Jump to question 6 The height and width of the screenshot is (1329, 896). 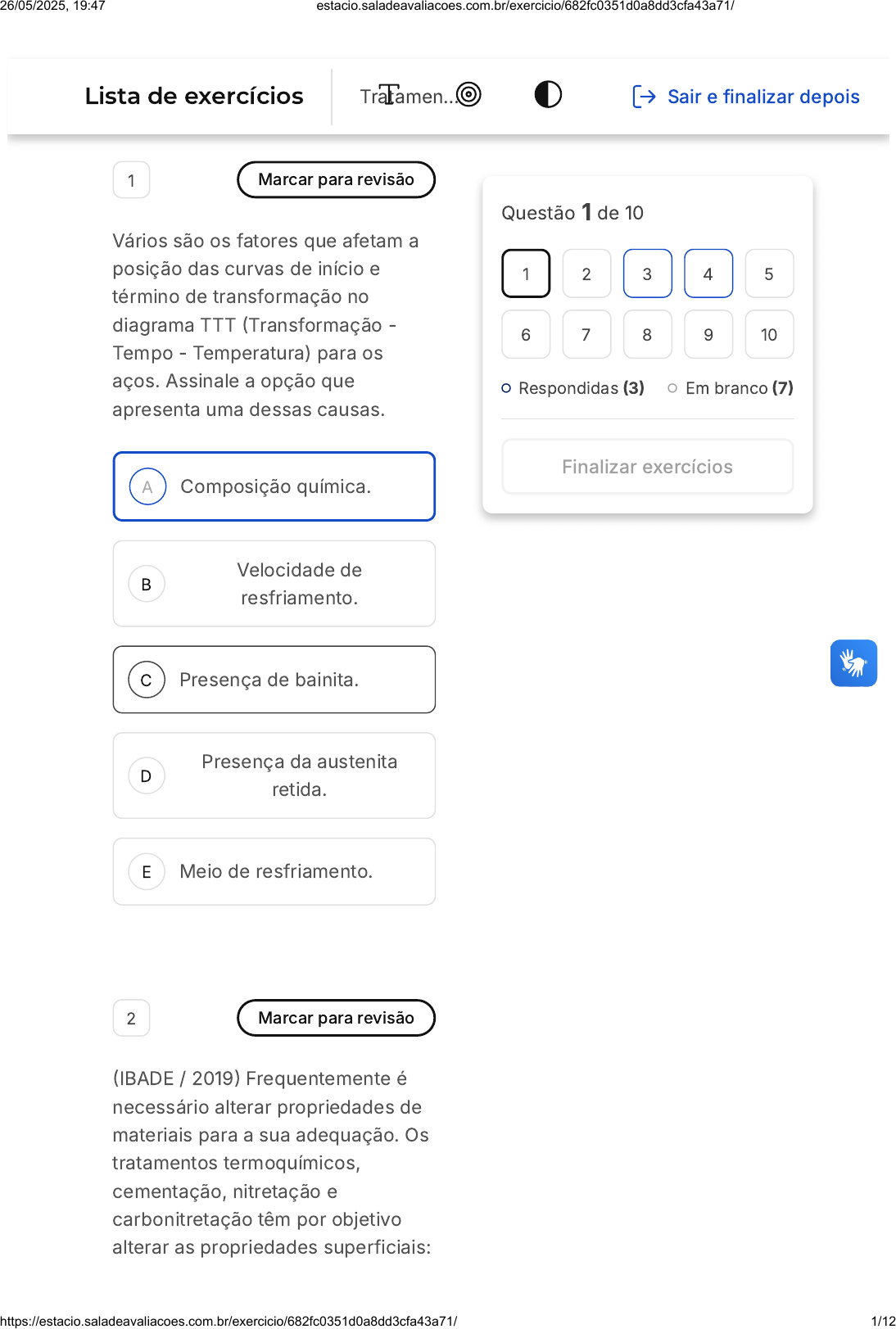[x=526, y=334]
